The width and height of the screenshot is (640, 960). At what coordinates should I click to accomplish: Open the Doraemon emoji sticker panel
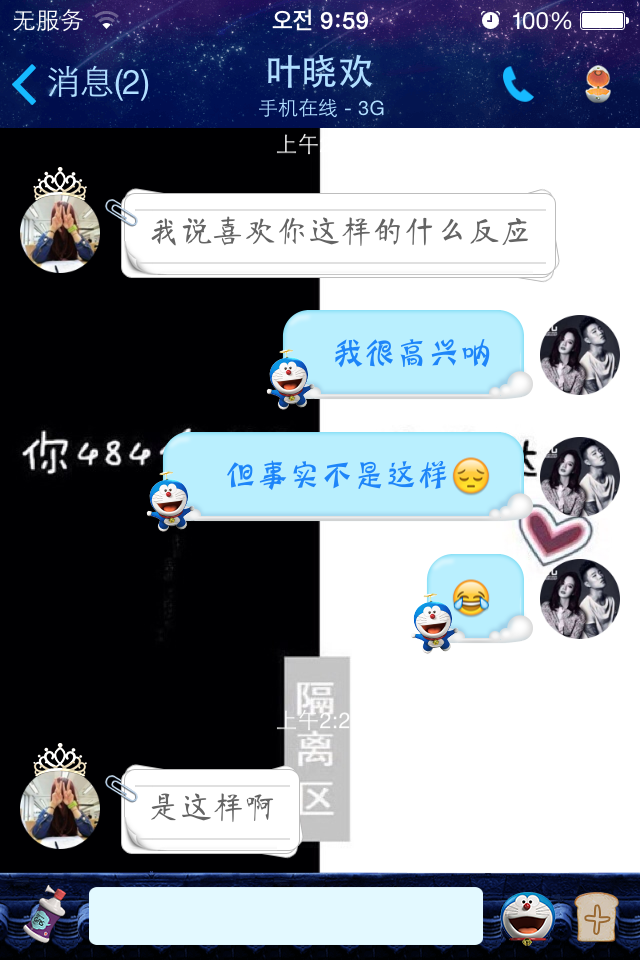coord(528,915)
